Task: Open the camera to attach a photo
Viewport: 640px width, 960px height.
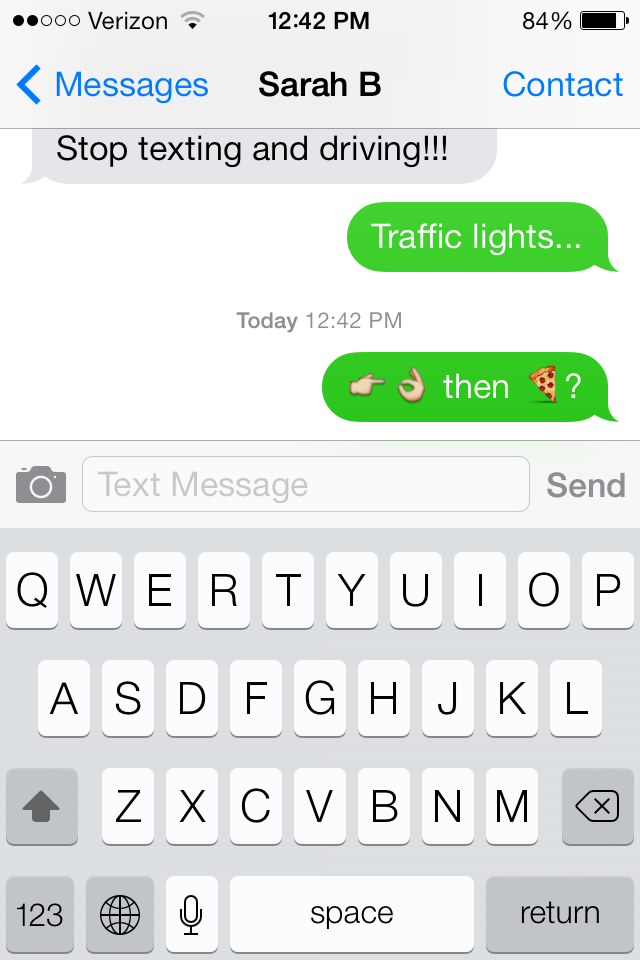Action: [41, 485]
